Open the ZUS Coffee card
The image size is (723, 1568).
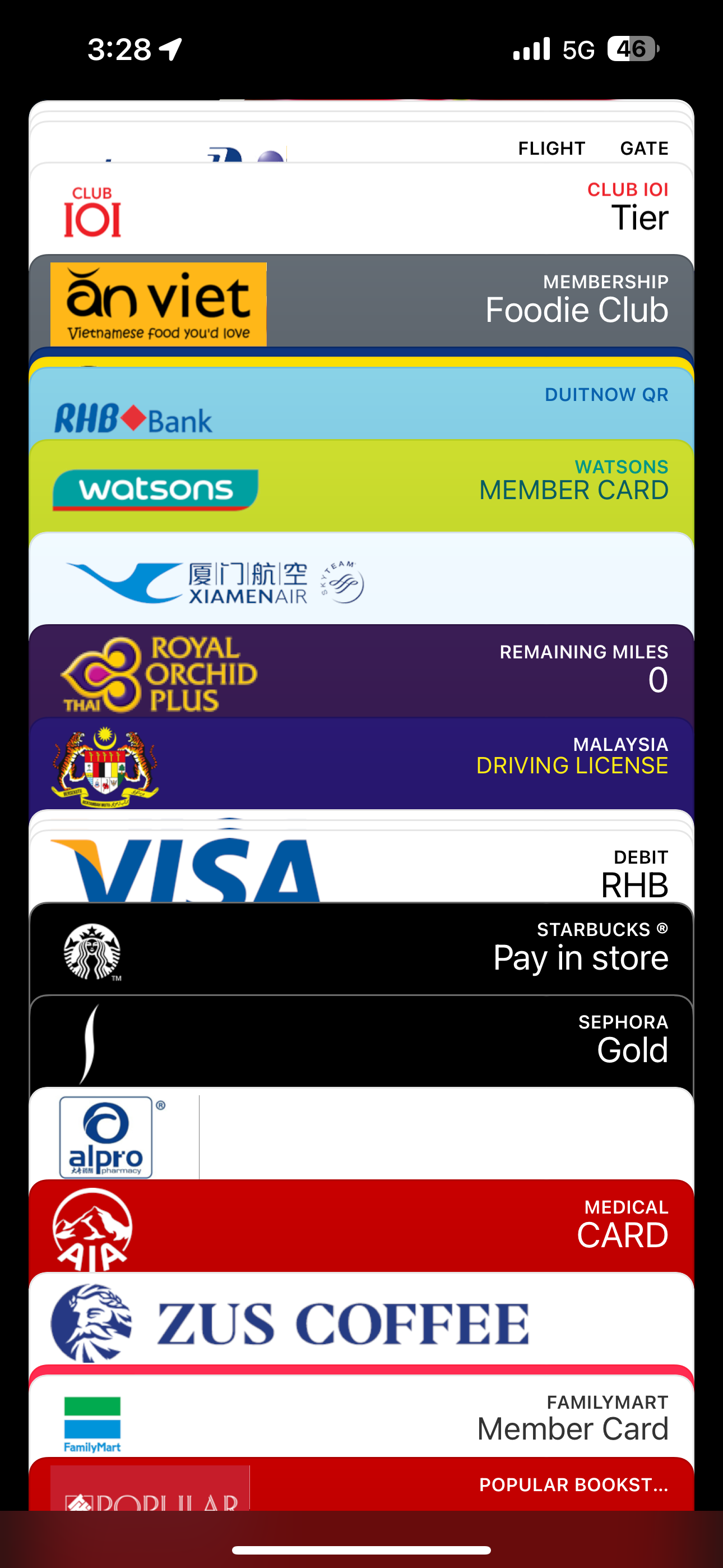361,1318
